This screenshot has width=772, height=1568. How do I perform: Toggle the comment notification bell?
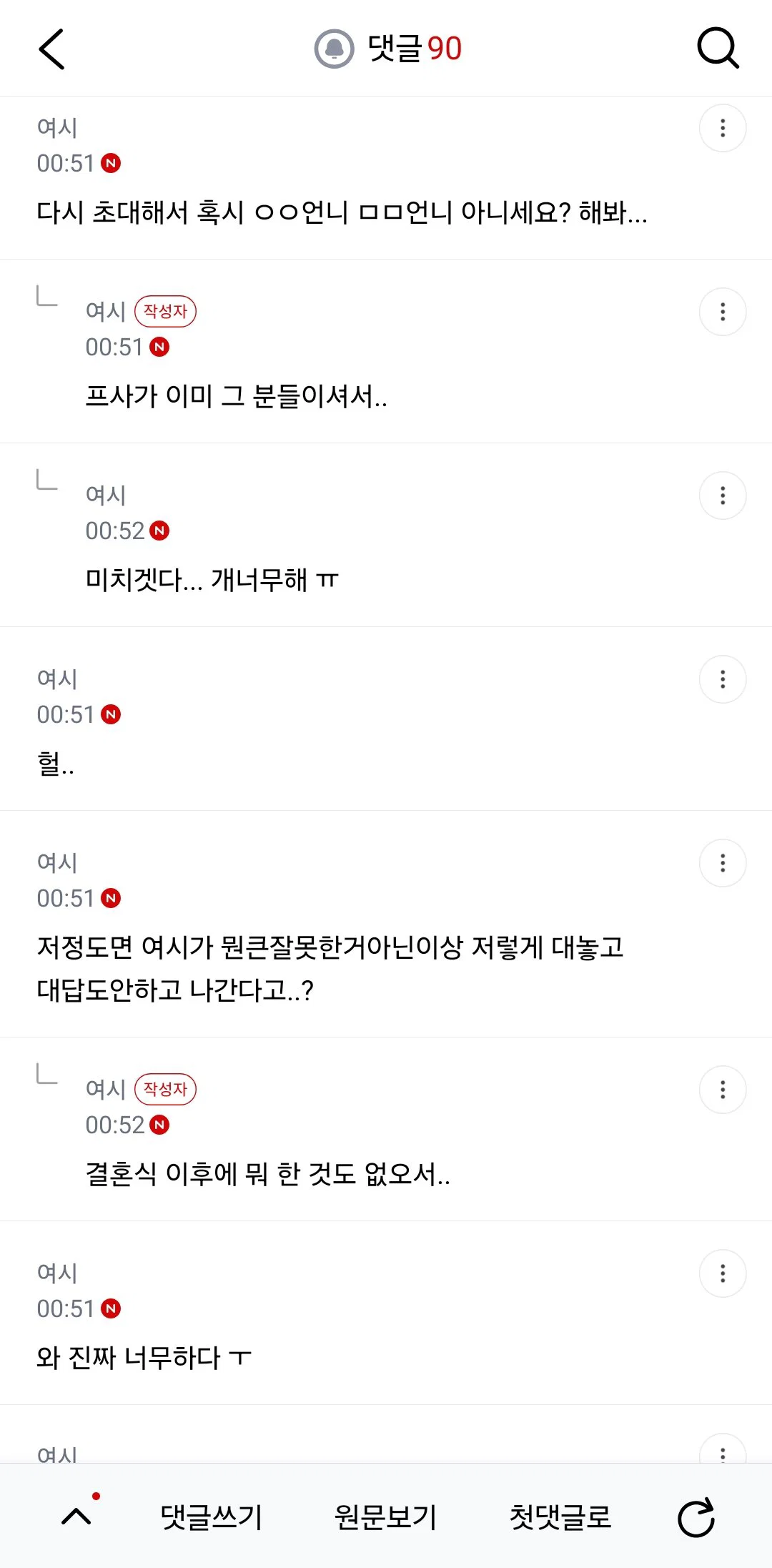[334, 49]
